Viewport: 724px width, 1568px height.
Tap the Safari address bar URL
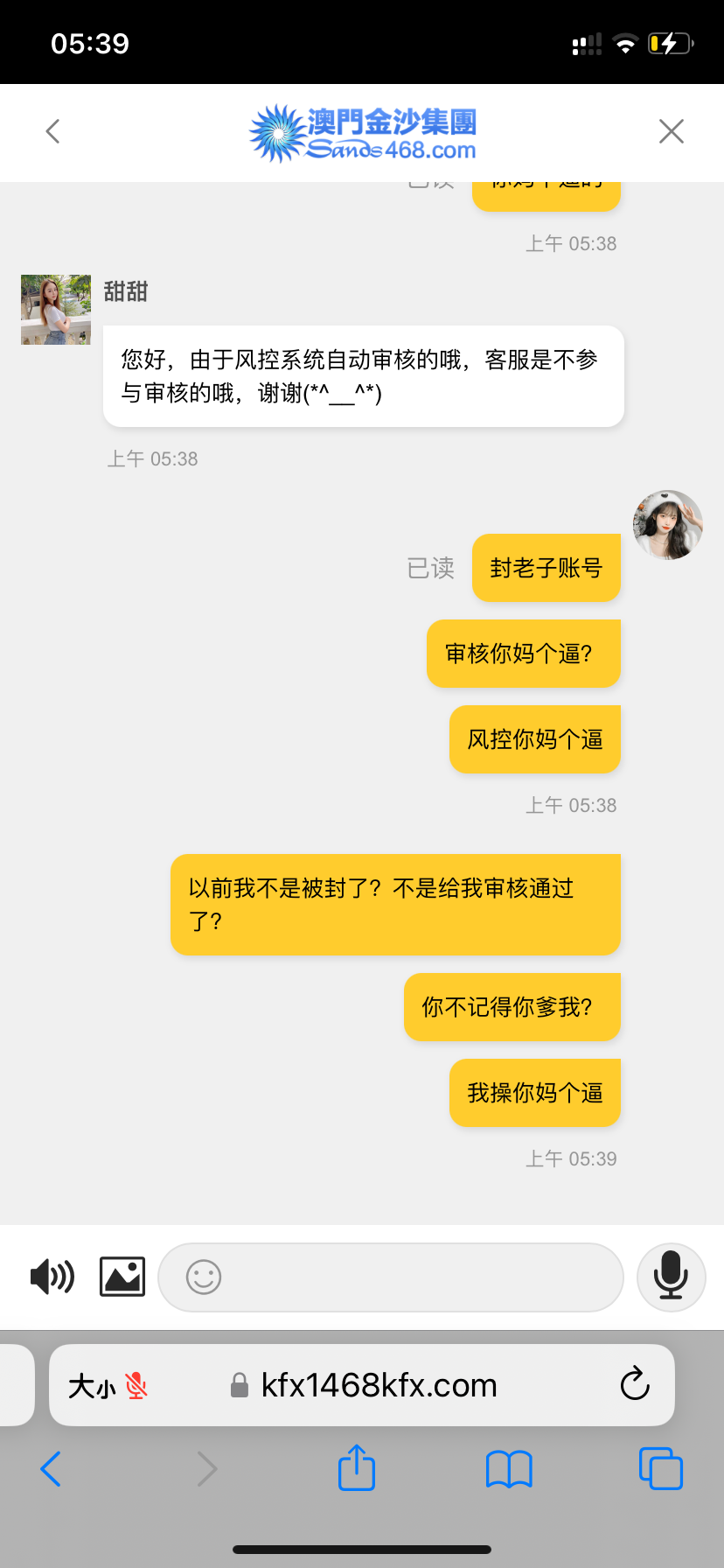coord(378,1385)
